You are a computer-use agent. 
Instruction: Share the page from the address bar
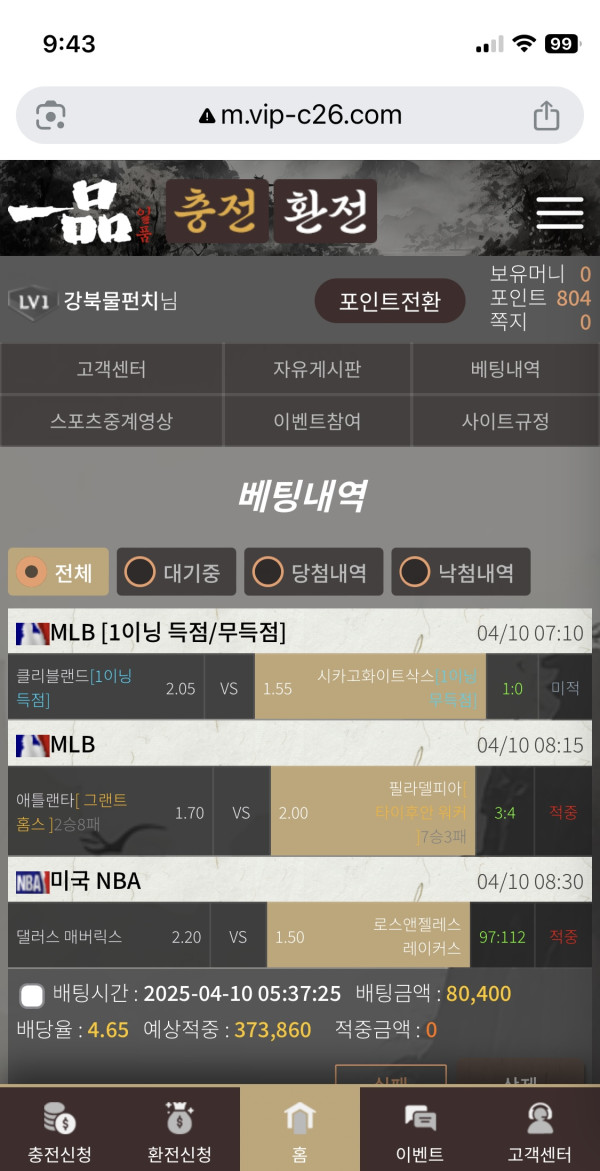(546, 115)
